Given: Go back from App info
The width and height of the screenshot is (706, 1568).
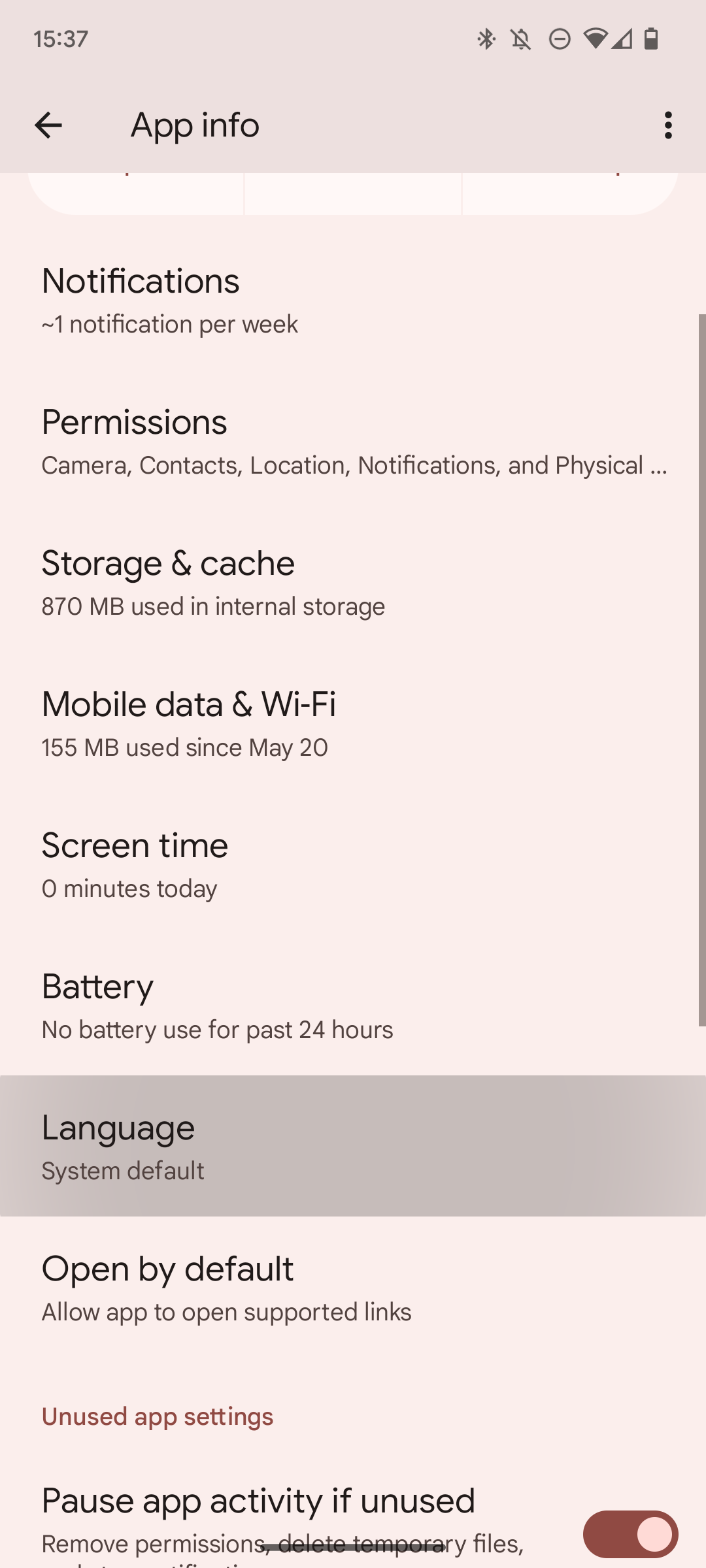Looking at the screenshot, I should tap(48, 125).
